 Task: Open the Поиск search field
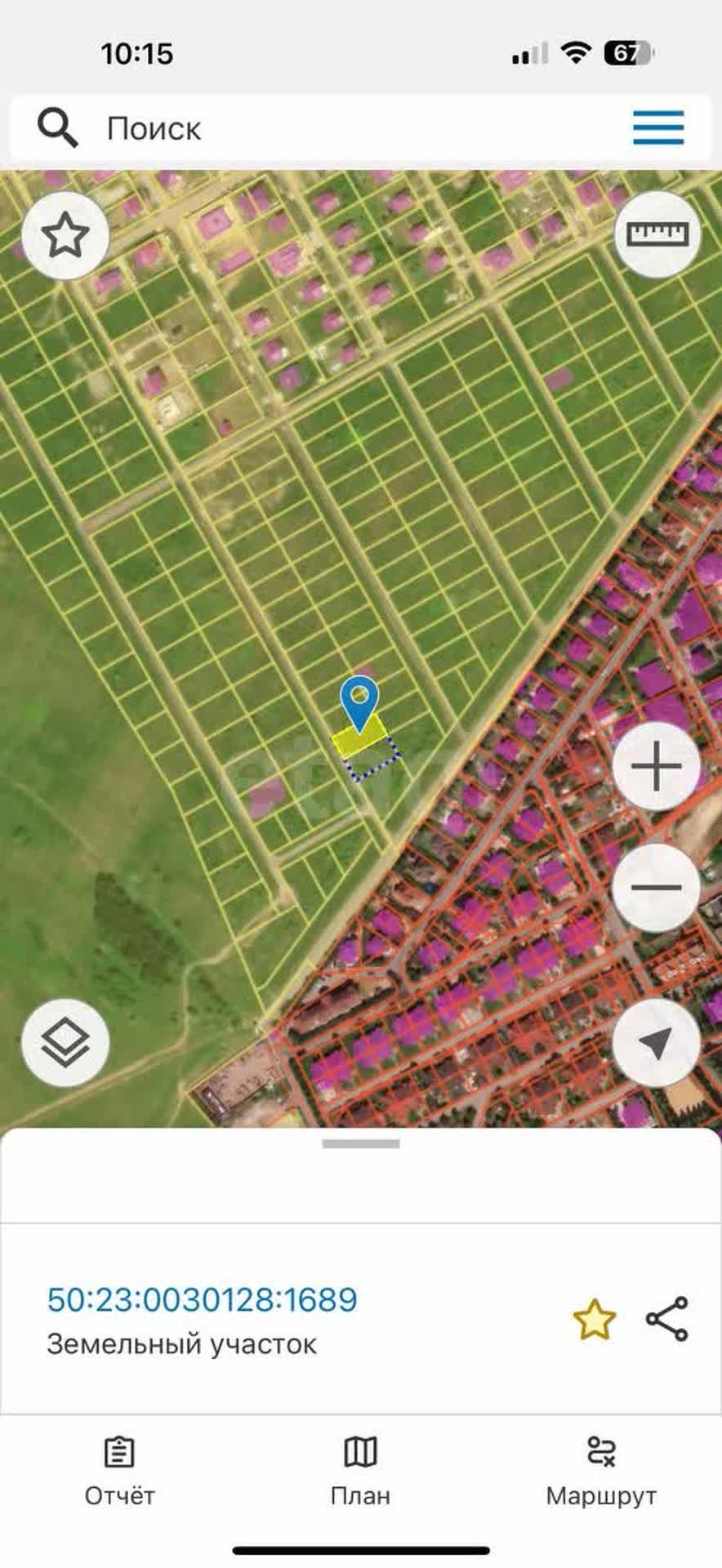[x=359, y=128]
